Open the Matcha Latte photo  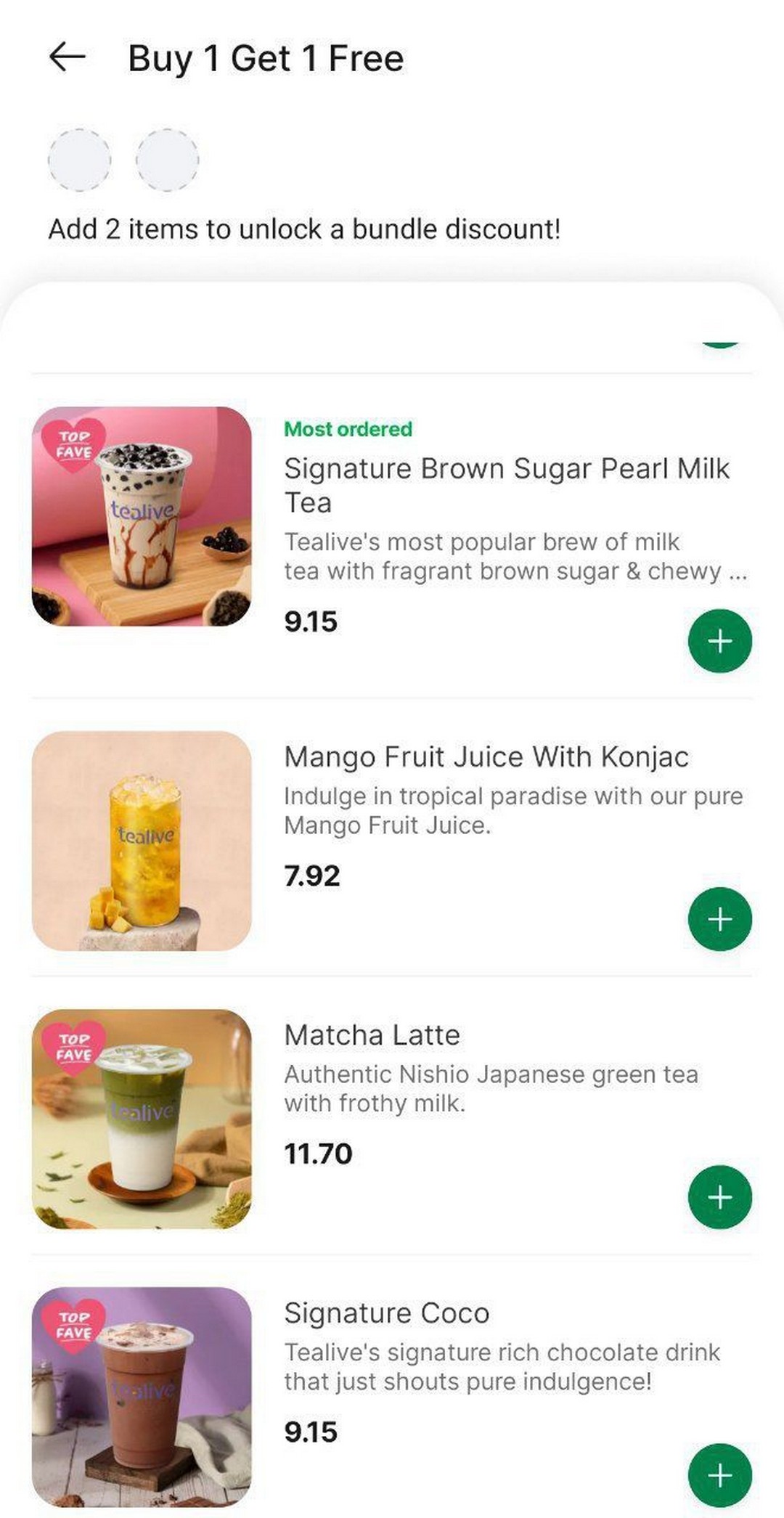[142, 1119]
